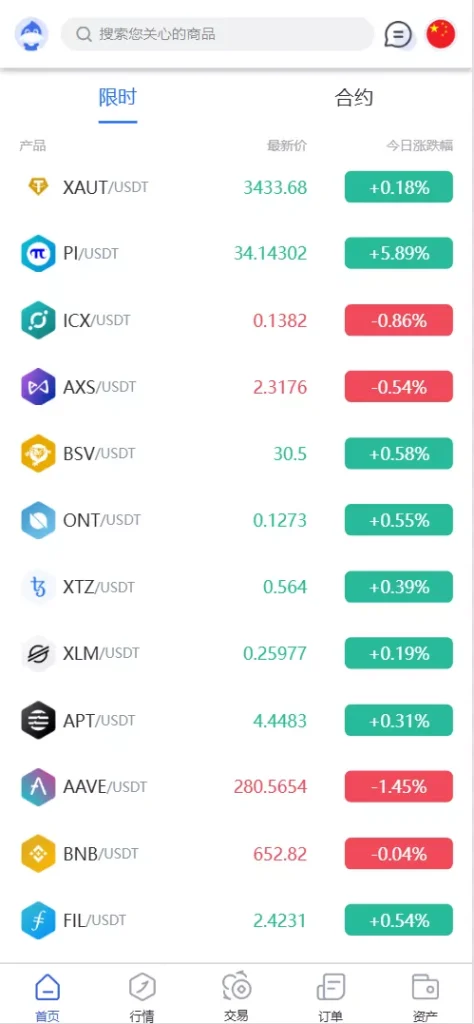Go to the 首页 tab
The image size is (474, 1024).
[47, 997]
